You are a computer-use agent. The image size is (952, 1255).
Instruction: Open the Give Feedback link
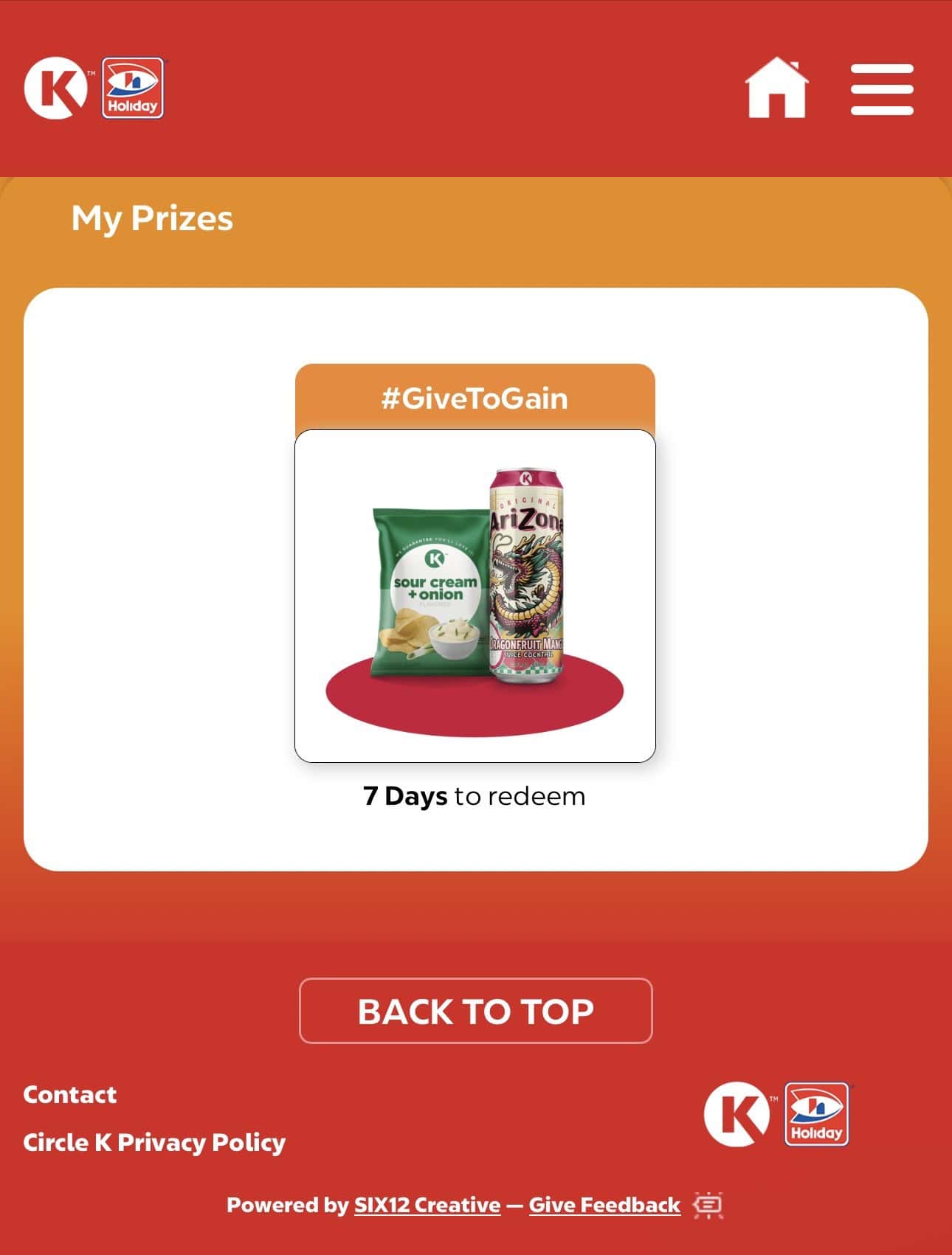pos(604,1205)
